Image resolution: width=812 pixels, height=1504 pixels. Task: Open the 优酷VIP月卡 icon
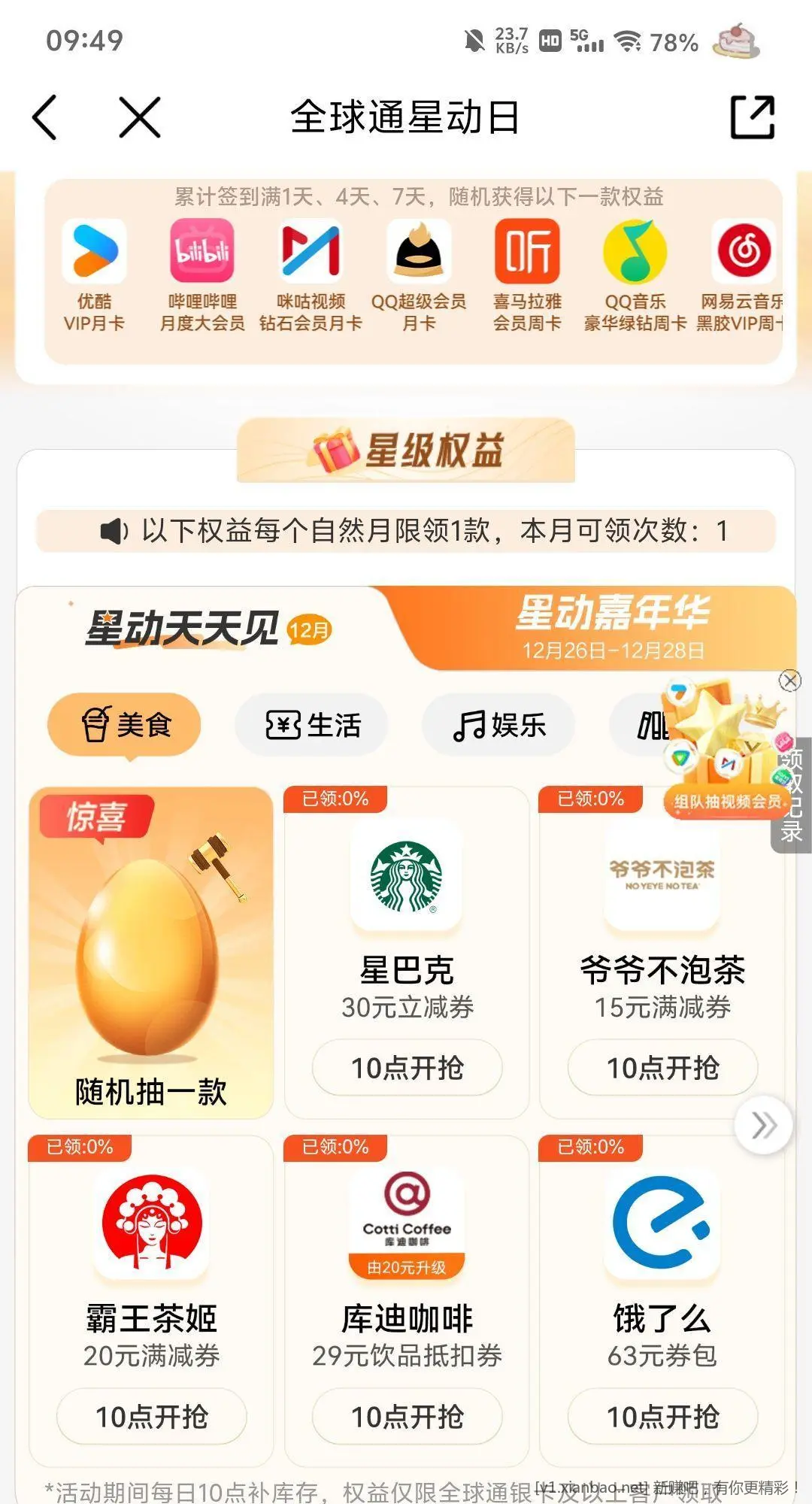coord(98,252)
